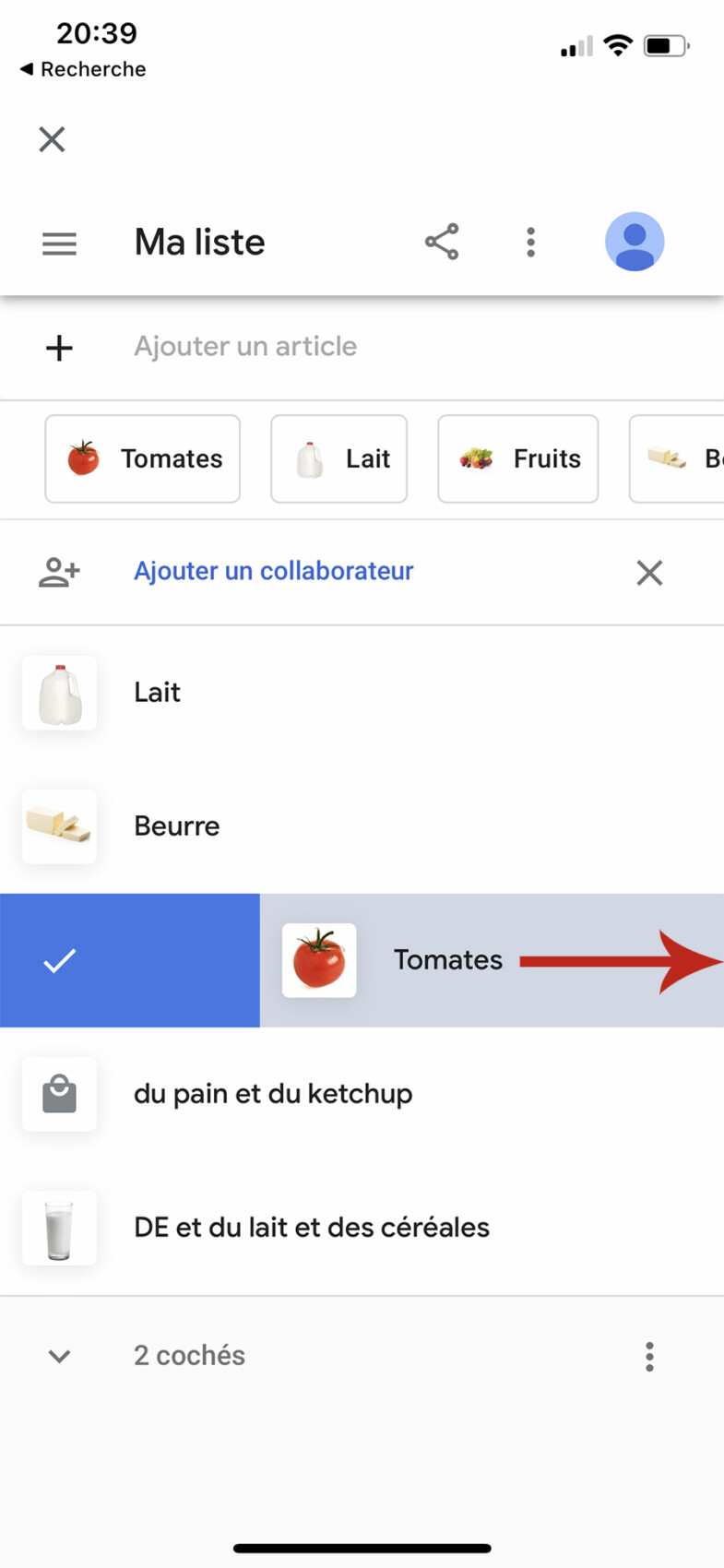Open the three-dot menu for checked items
This screenshot has width=724, height=1568.
tap(649, 1356)
